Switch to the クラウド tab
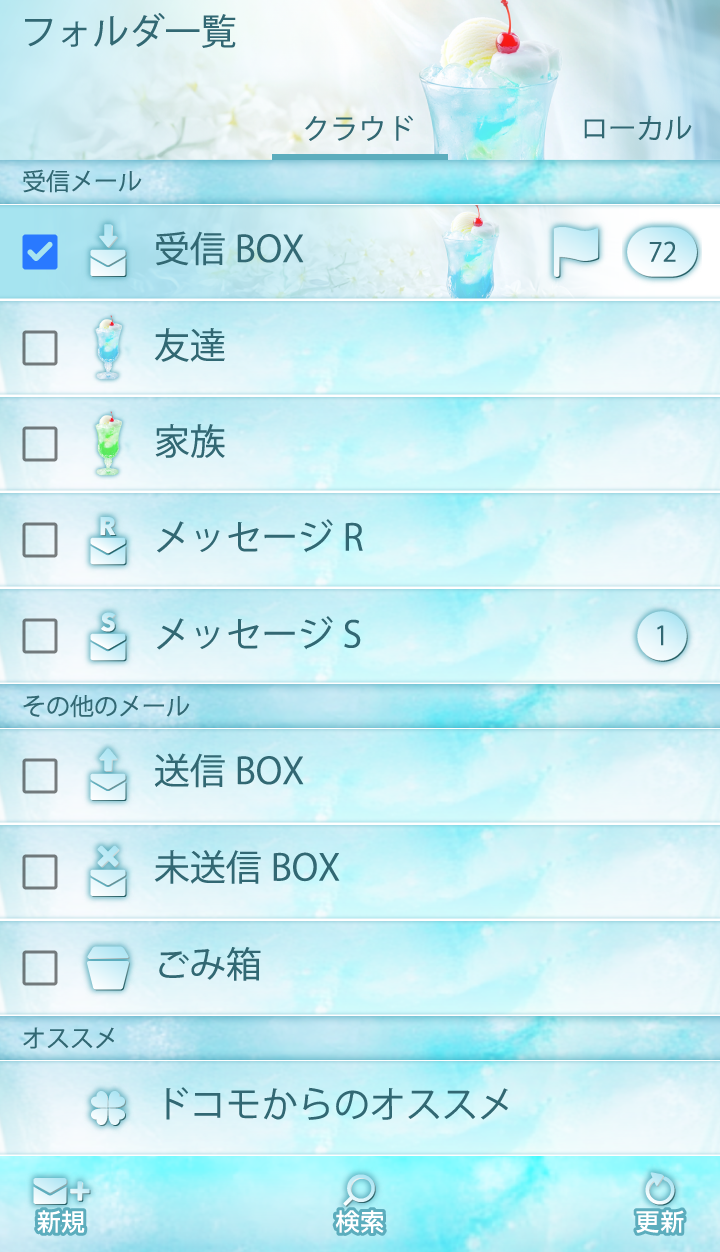Viewport: 720px width, 1252px height. pos(359,128)
